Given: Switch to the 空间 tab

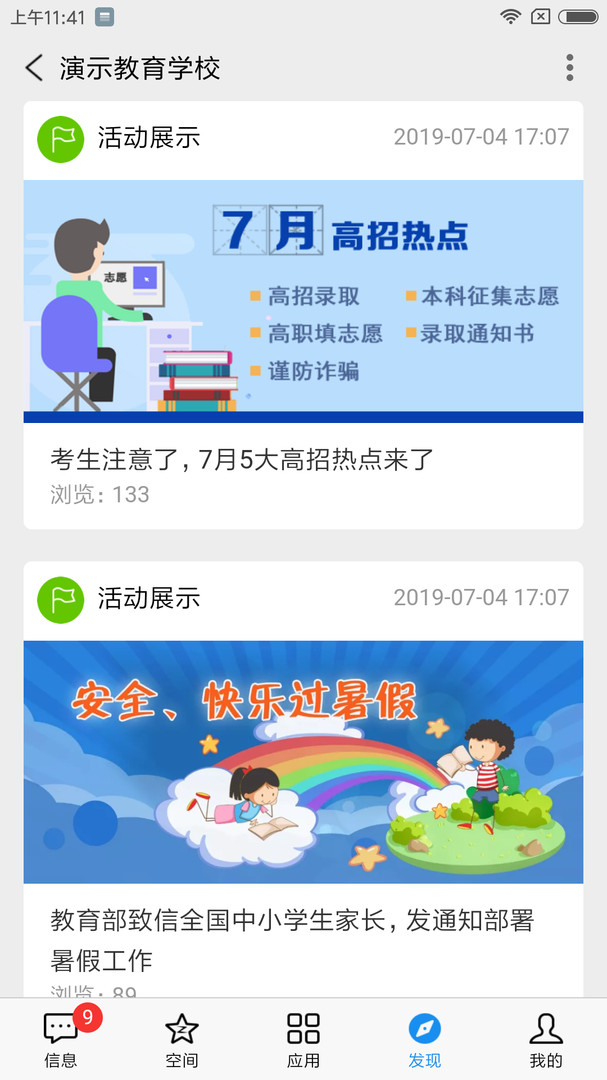Looking at the screenshot, I should pyautogui.click(x=182, y=1039).
